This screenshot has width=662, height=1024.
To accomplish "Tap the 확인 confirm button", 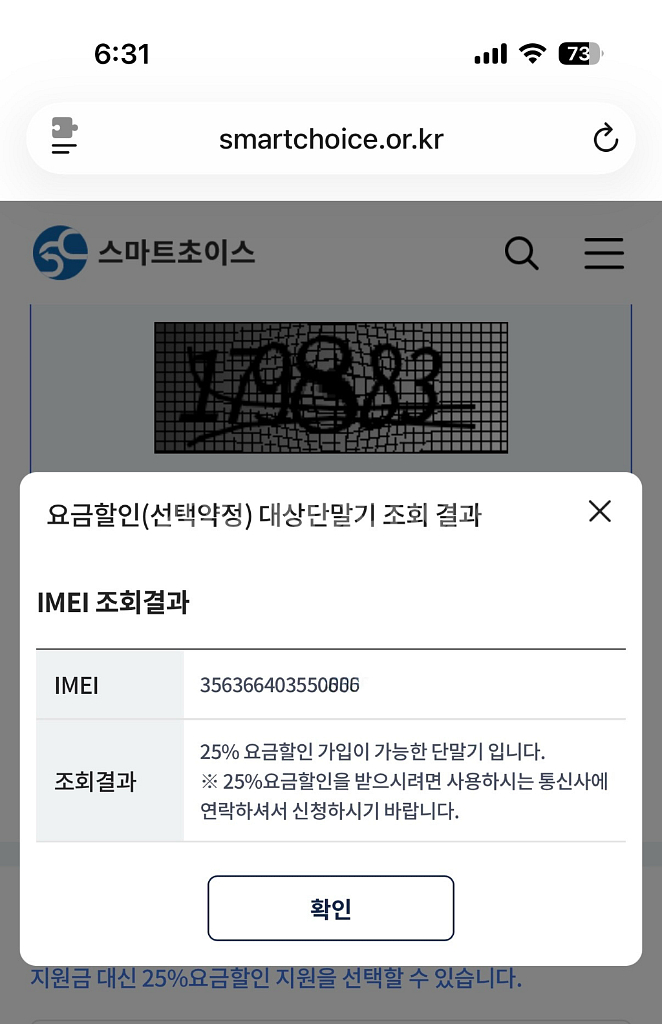I will pos(331,908).
